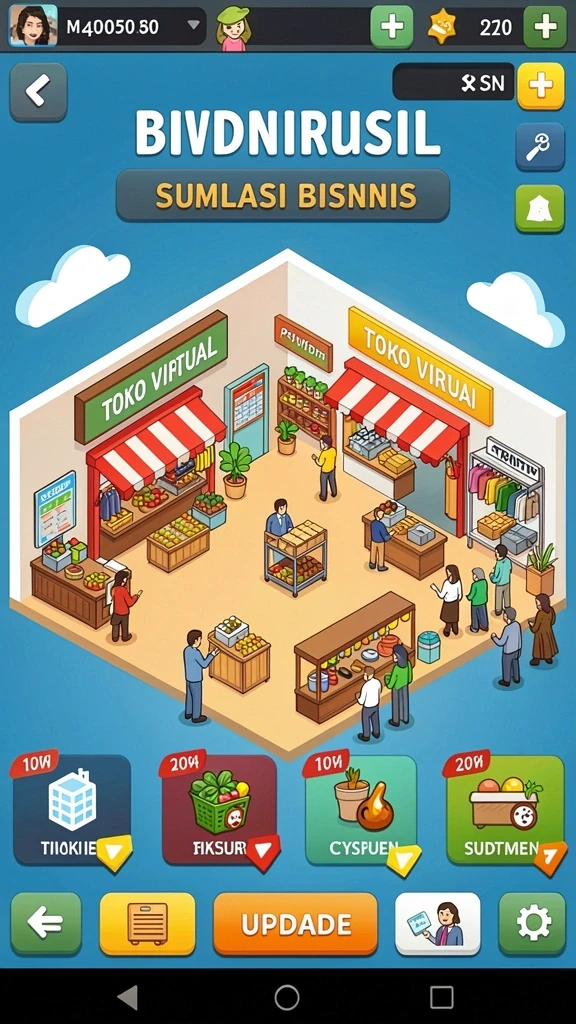576x1024 pixels.
Task: Select the CYSPUEN plant pot card
Action: (x=360, y=810)
